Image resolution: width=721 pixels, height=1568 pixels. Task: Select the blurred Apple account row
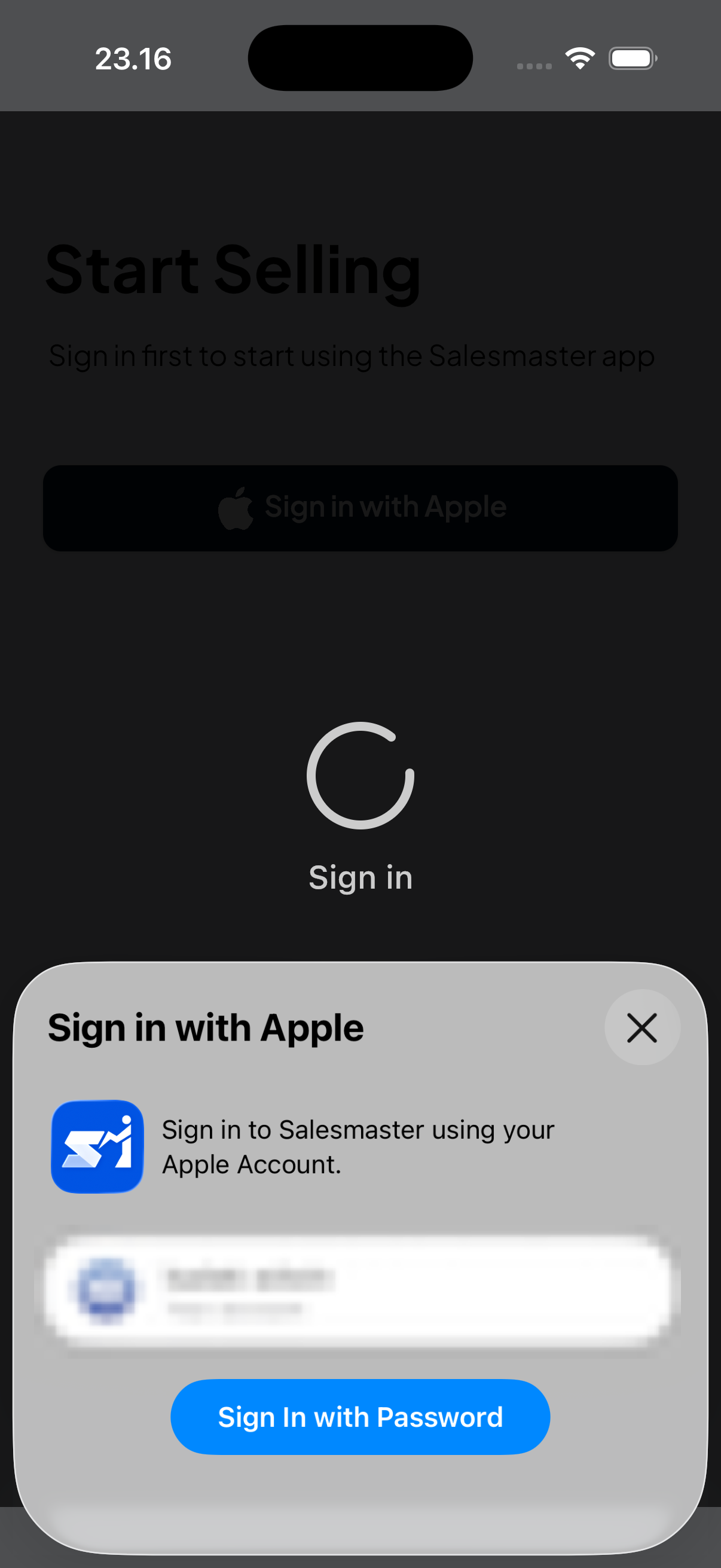(360, 1289)
